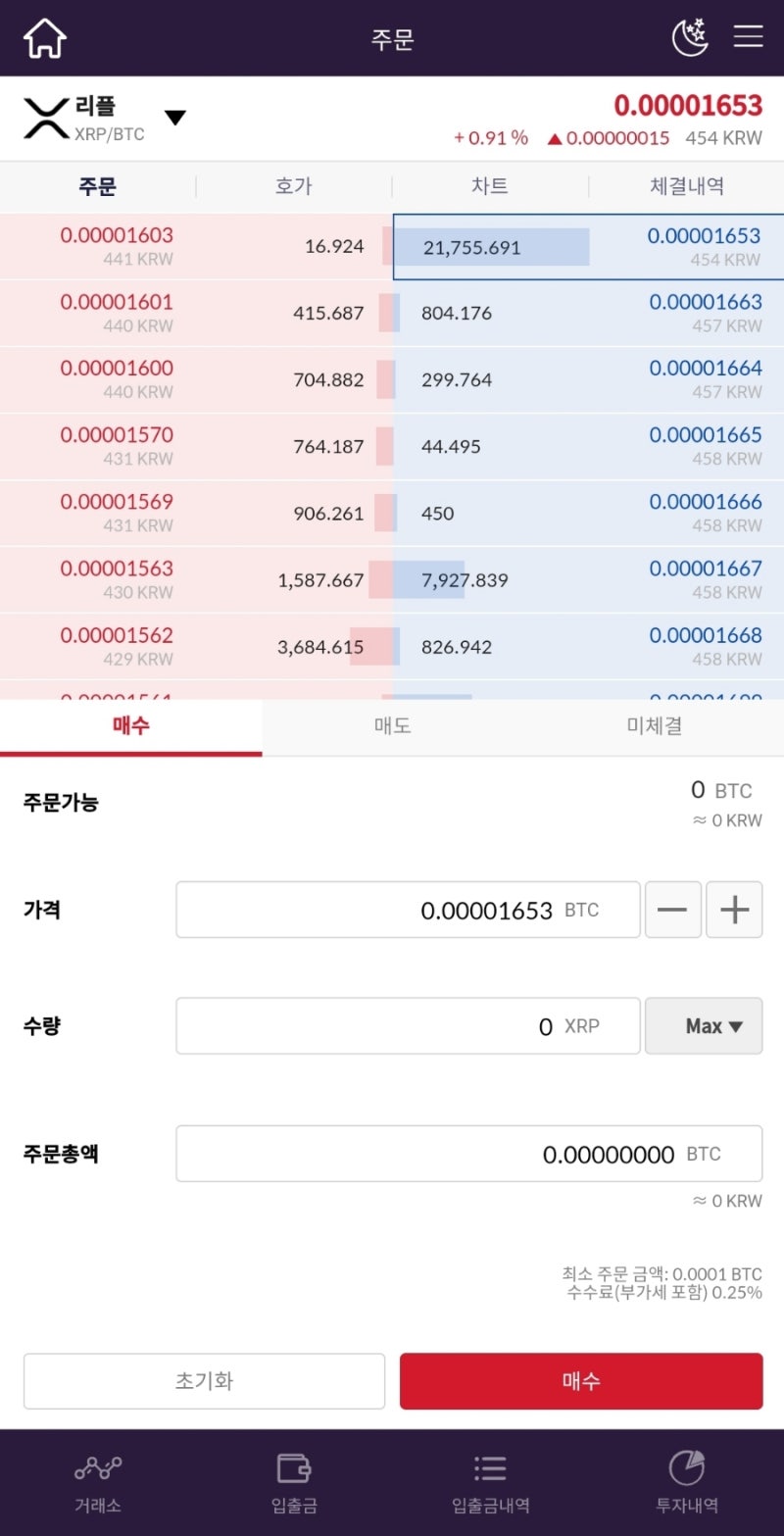Go to the home screen via house icon
The image size is (784, 1536).
tap(44, 36)
